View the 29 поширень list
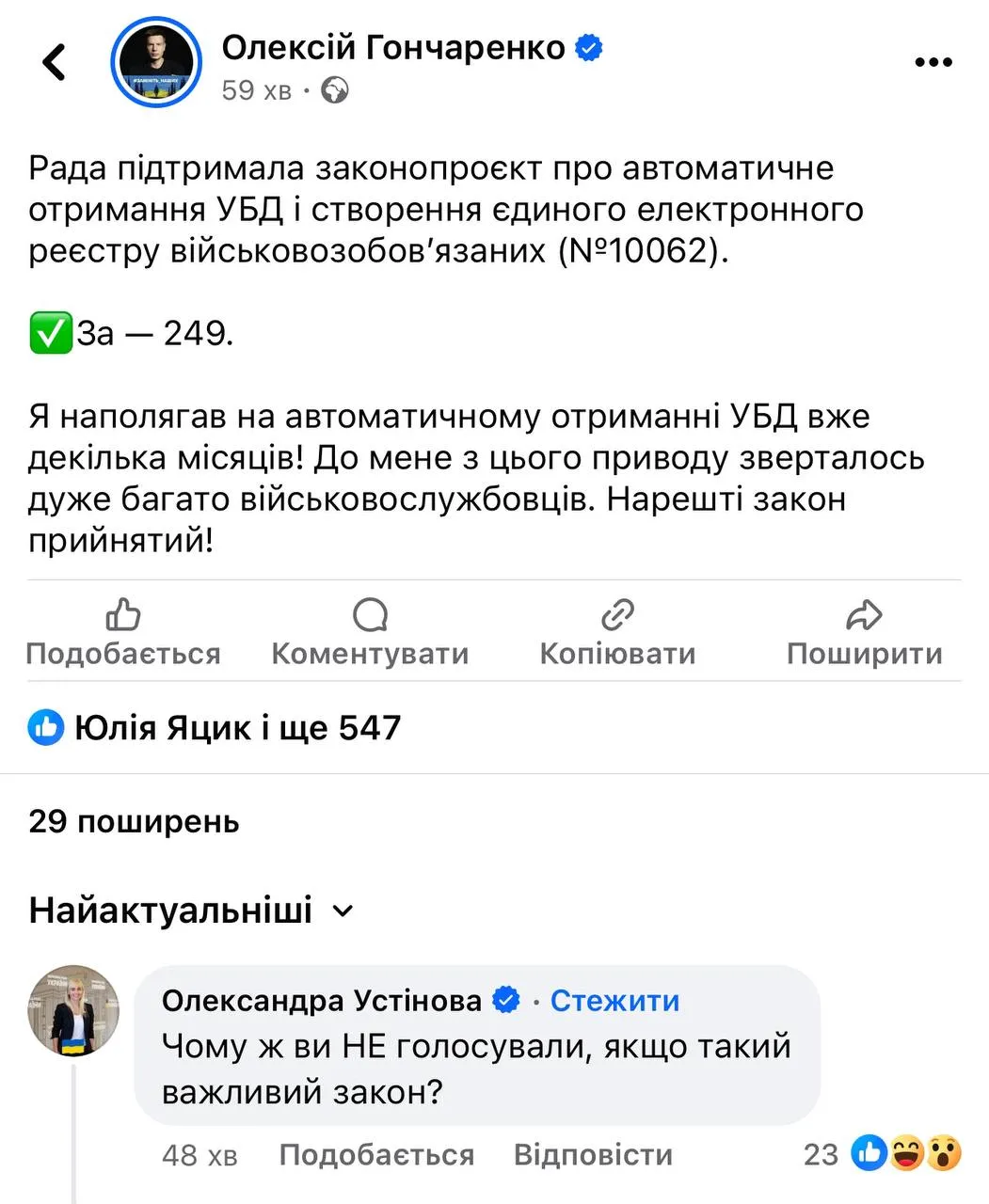The height and width of the screenshot is (1204, 989). (x=135, y=821)
